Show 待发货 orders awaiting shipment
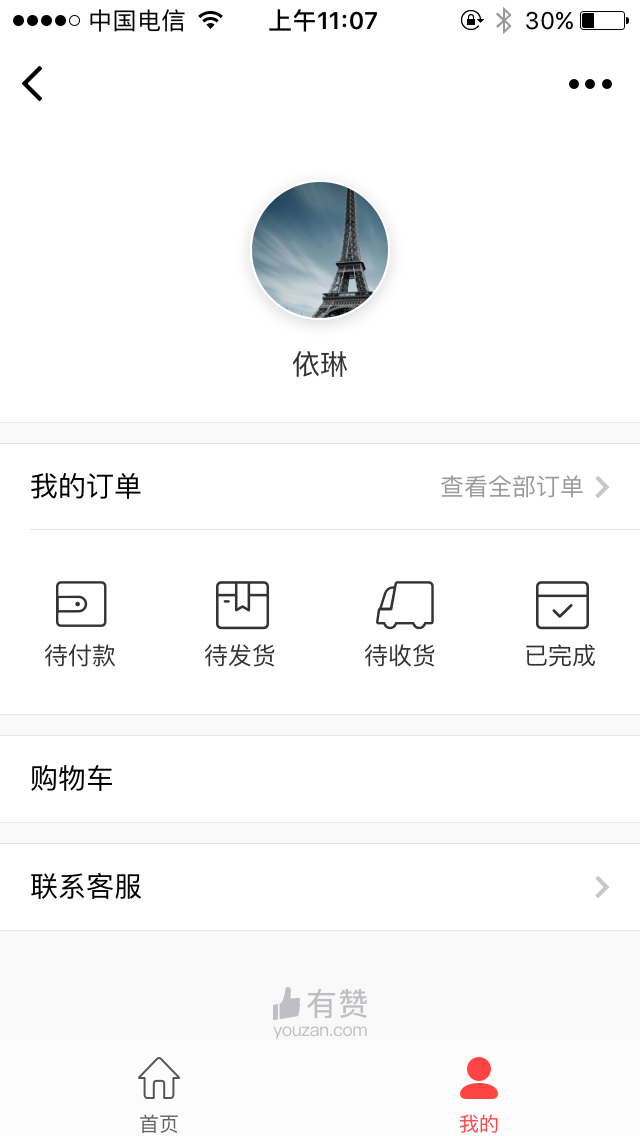 tap(241, 624)
